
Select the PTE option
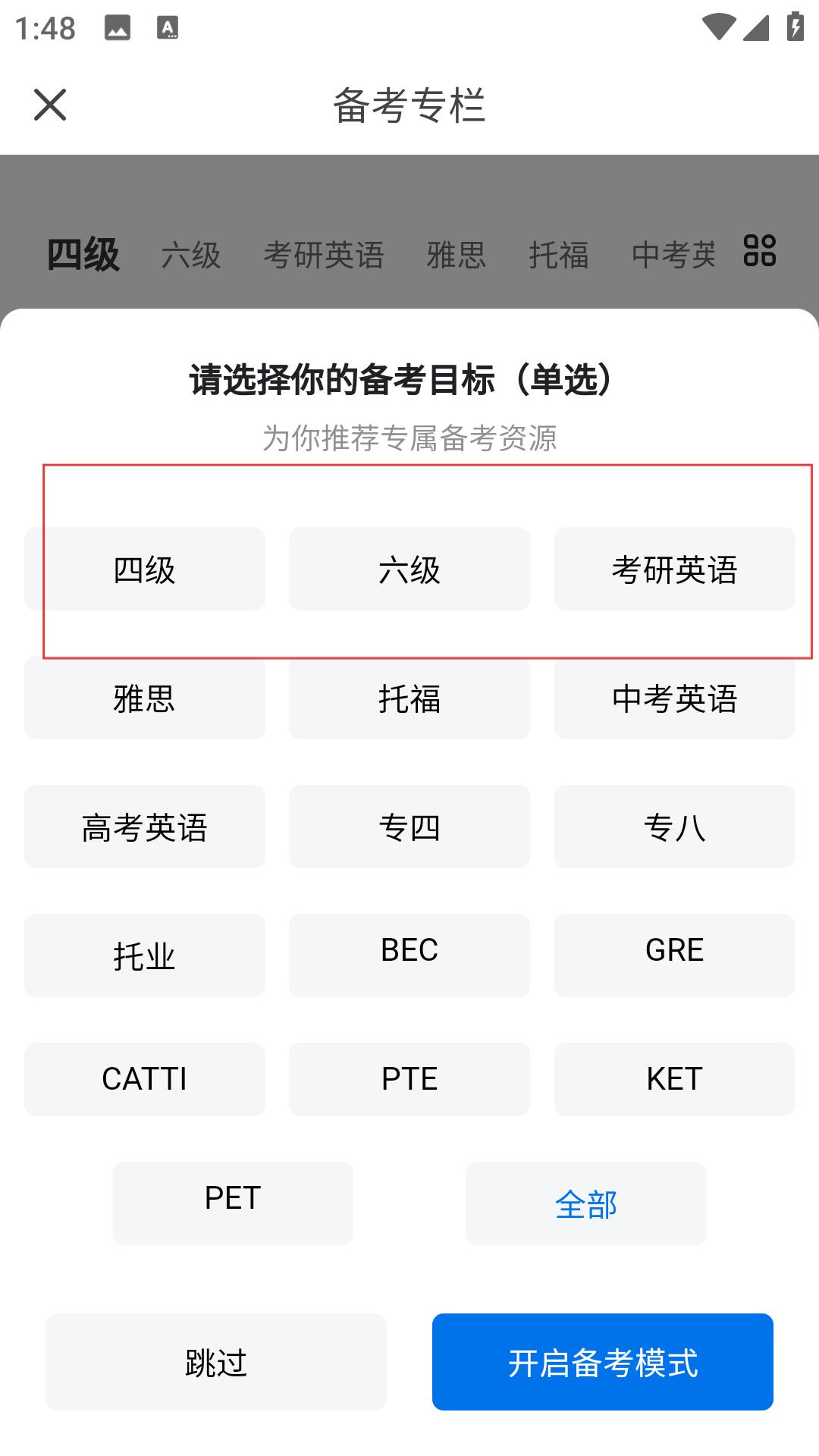[x=409, y=1079]
